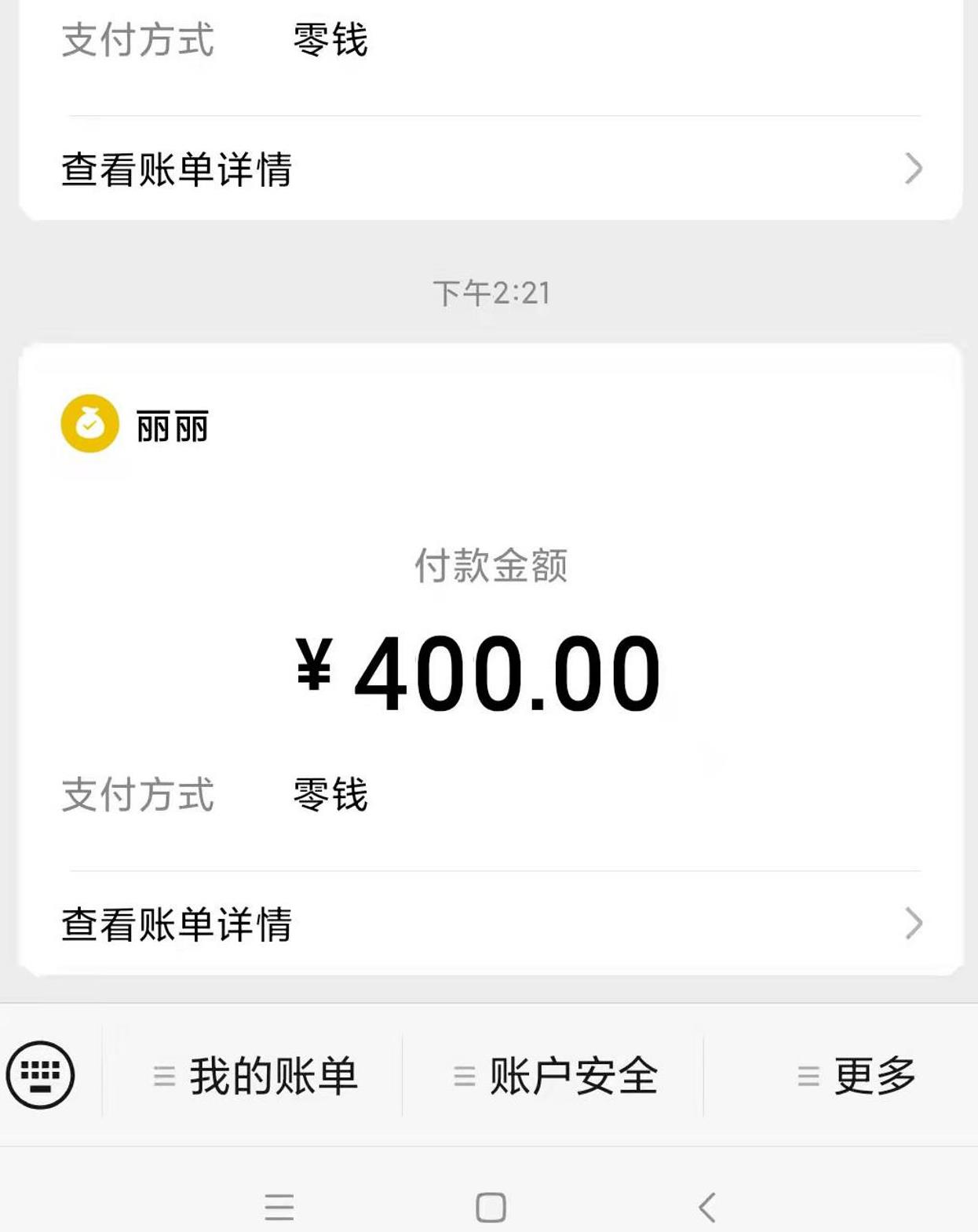Open the 更多 menu

point(873,1077)
